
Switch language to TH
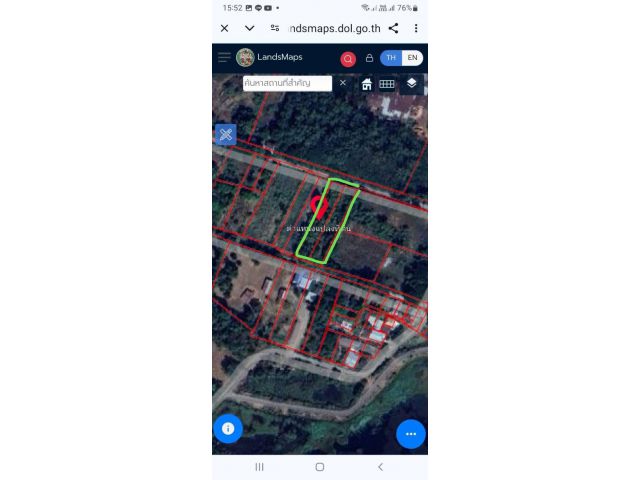coord(391,58)
